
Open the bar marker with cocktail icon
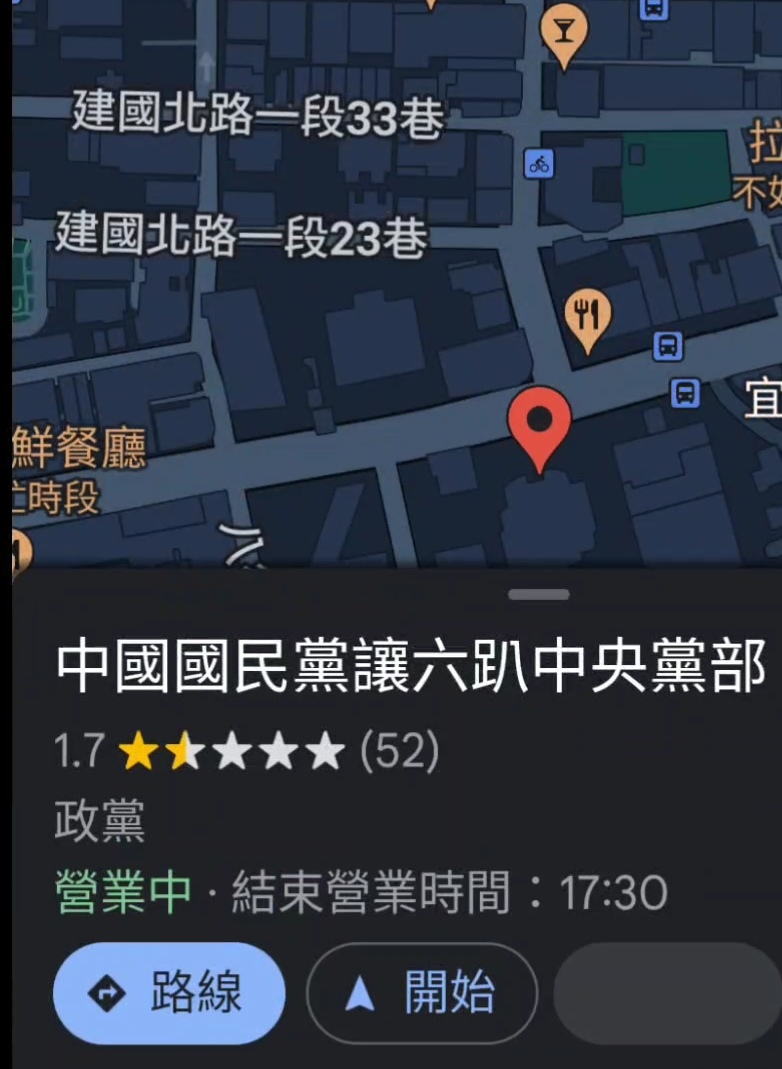[564, 33]
